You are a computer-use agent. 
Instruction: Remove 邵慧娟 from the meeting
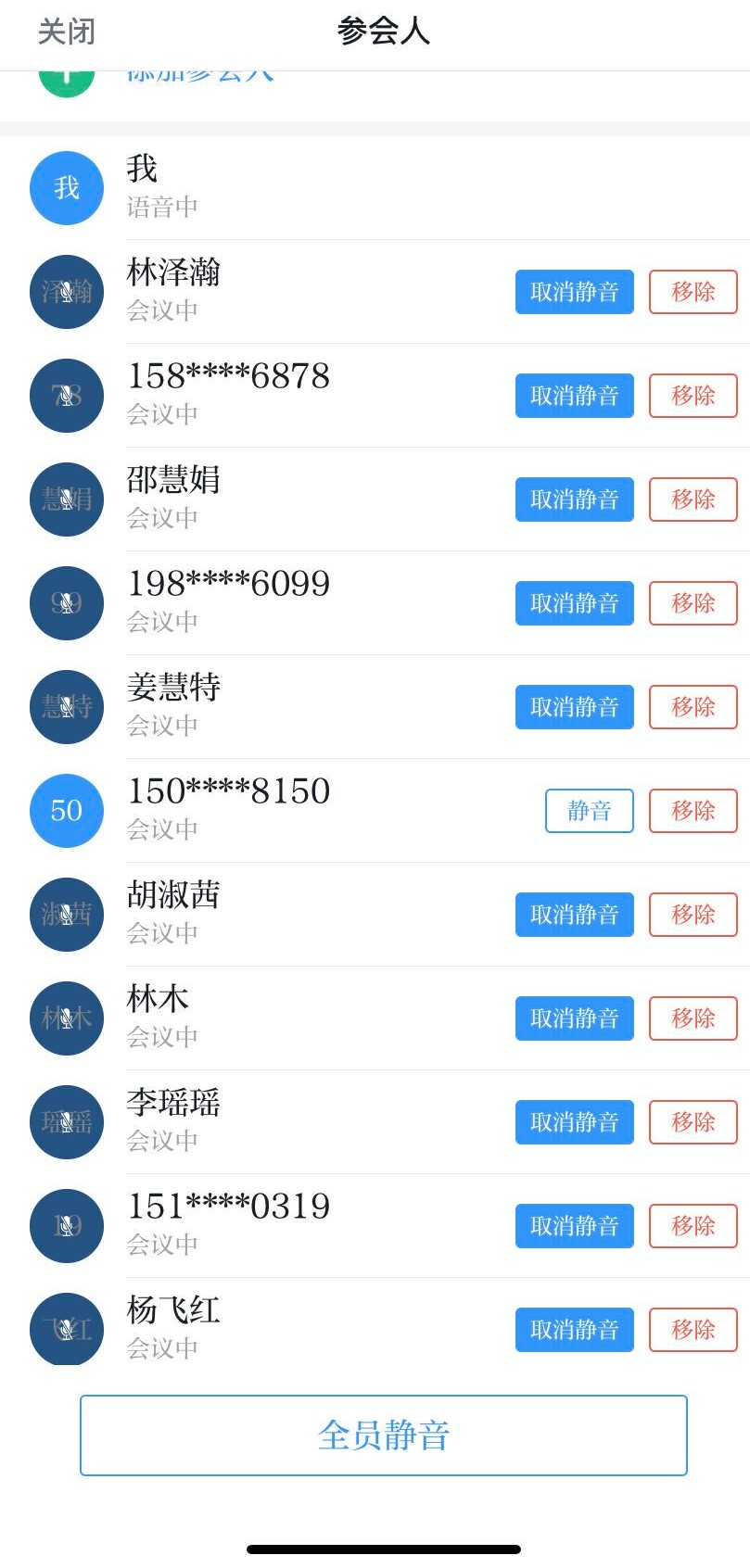click(693, 499)
